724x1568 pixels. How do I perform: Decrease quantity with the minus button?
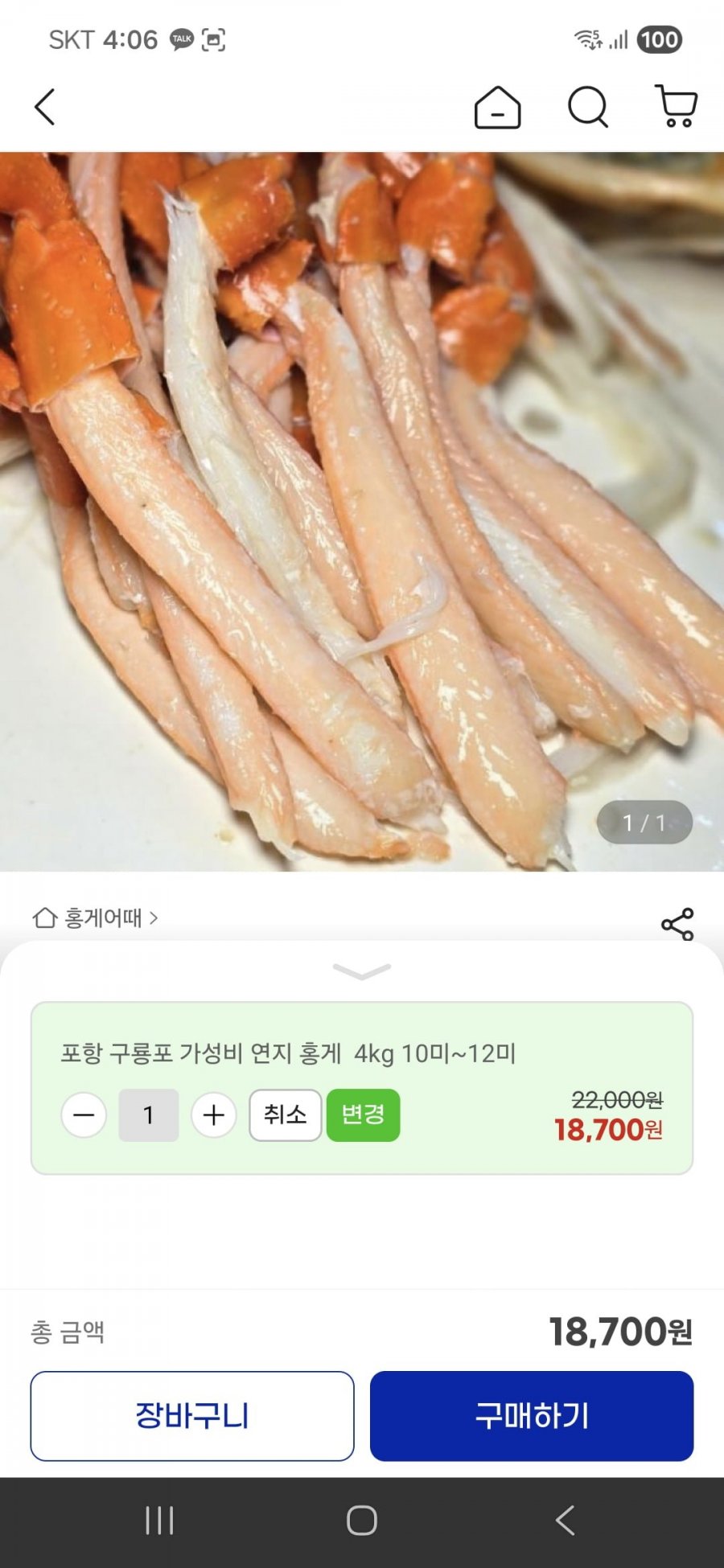84,1115
